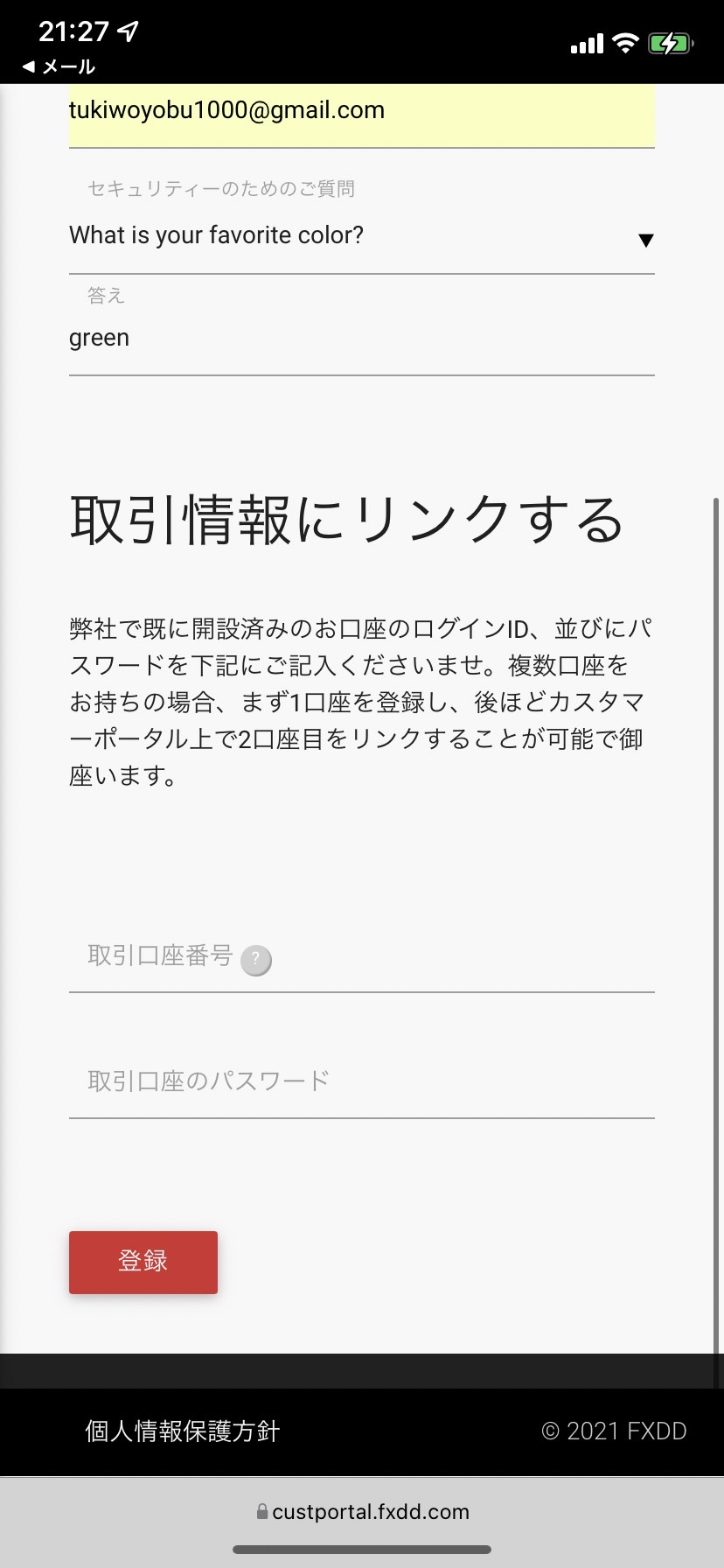Image resolution: width=724 pixels, height=1568 pixels.
Task: Edit the email address field
Action: [x=361, y=115]
